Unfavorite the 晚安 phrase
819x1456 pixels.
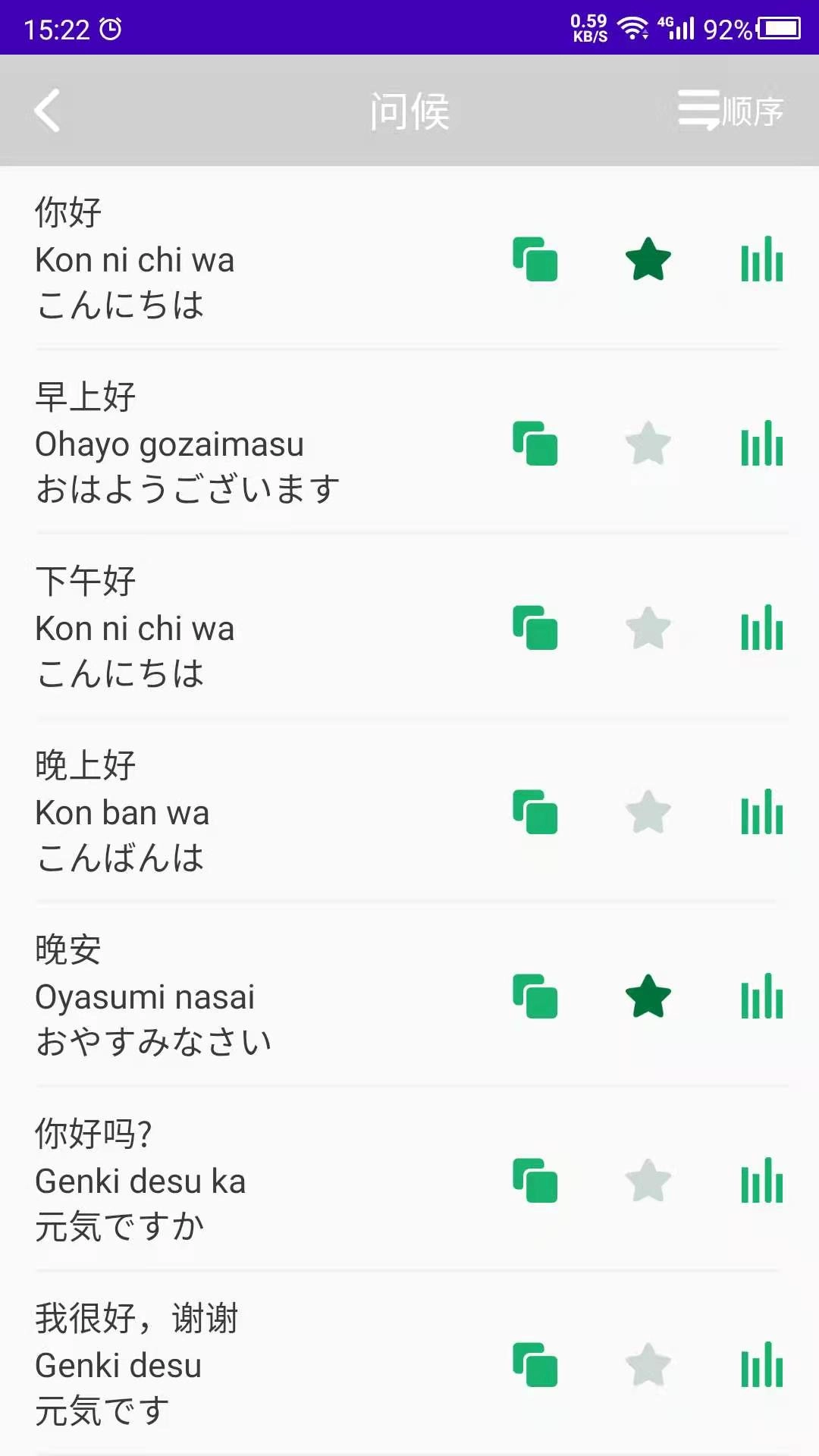click(x=647, y=996)
